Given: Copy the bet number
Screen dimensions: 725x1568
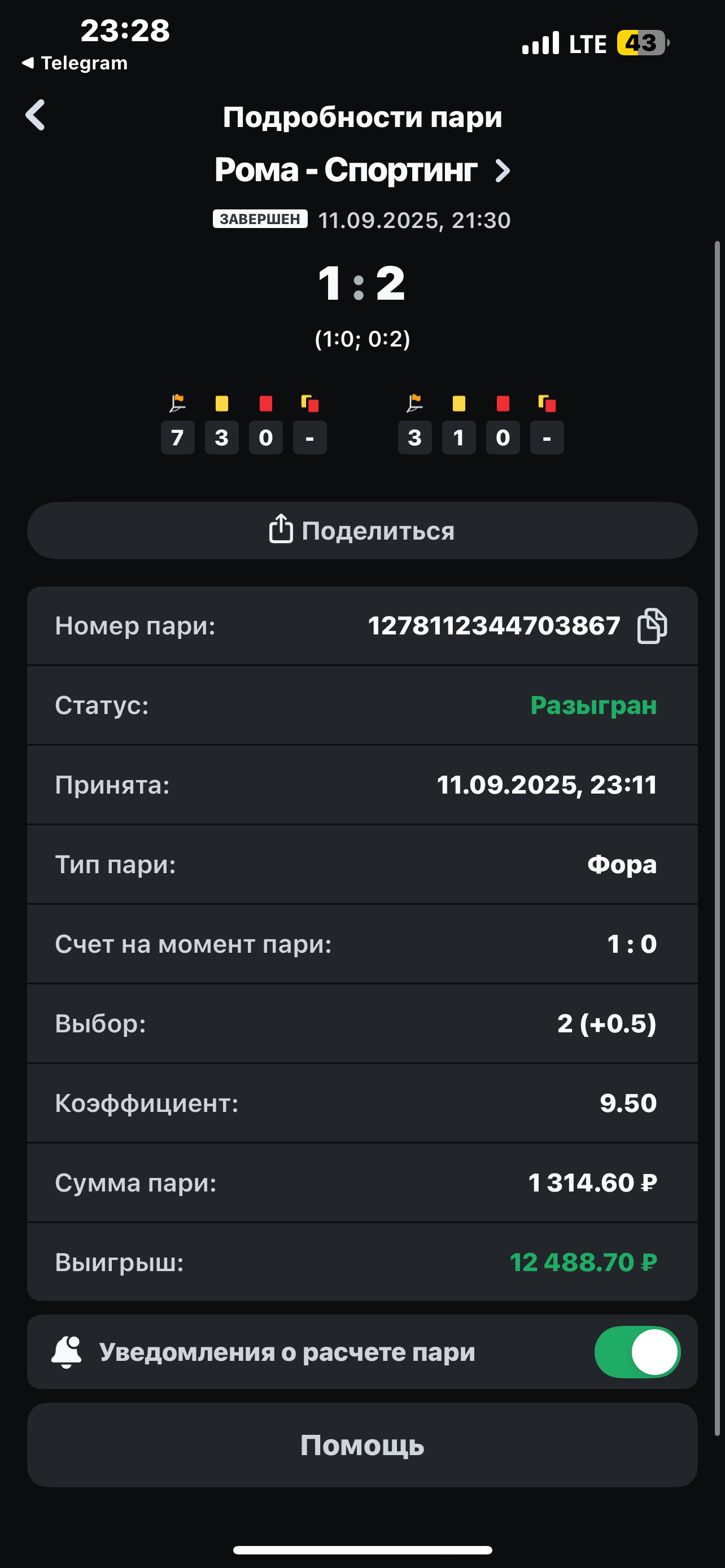Looking at the screenshot, I should 652,626.
